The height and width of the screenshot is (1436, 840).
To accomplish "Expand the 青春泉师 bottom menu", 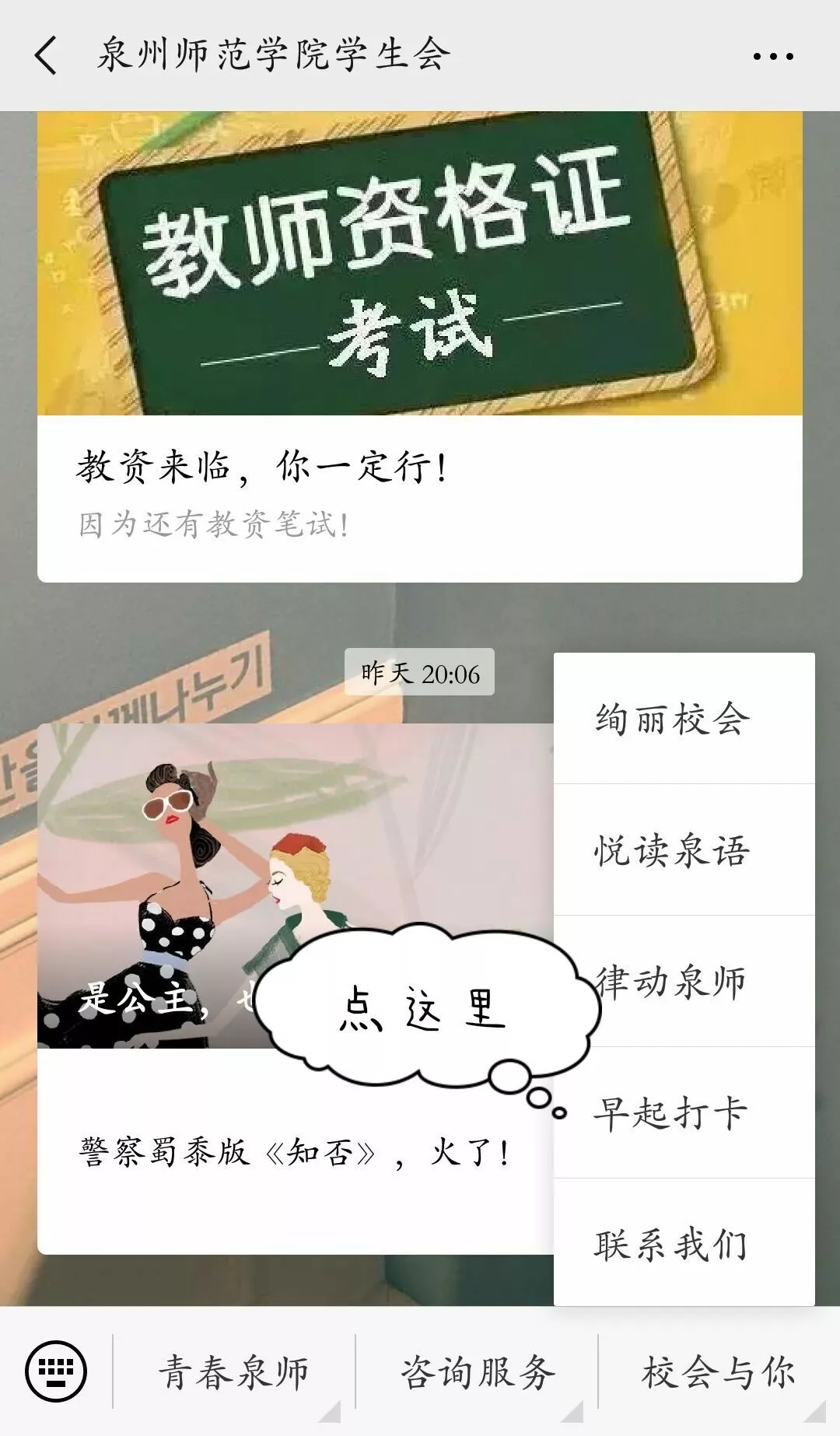I will (x=234, y=1371).
